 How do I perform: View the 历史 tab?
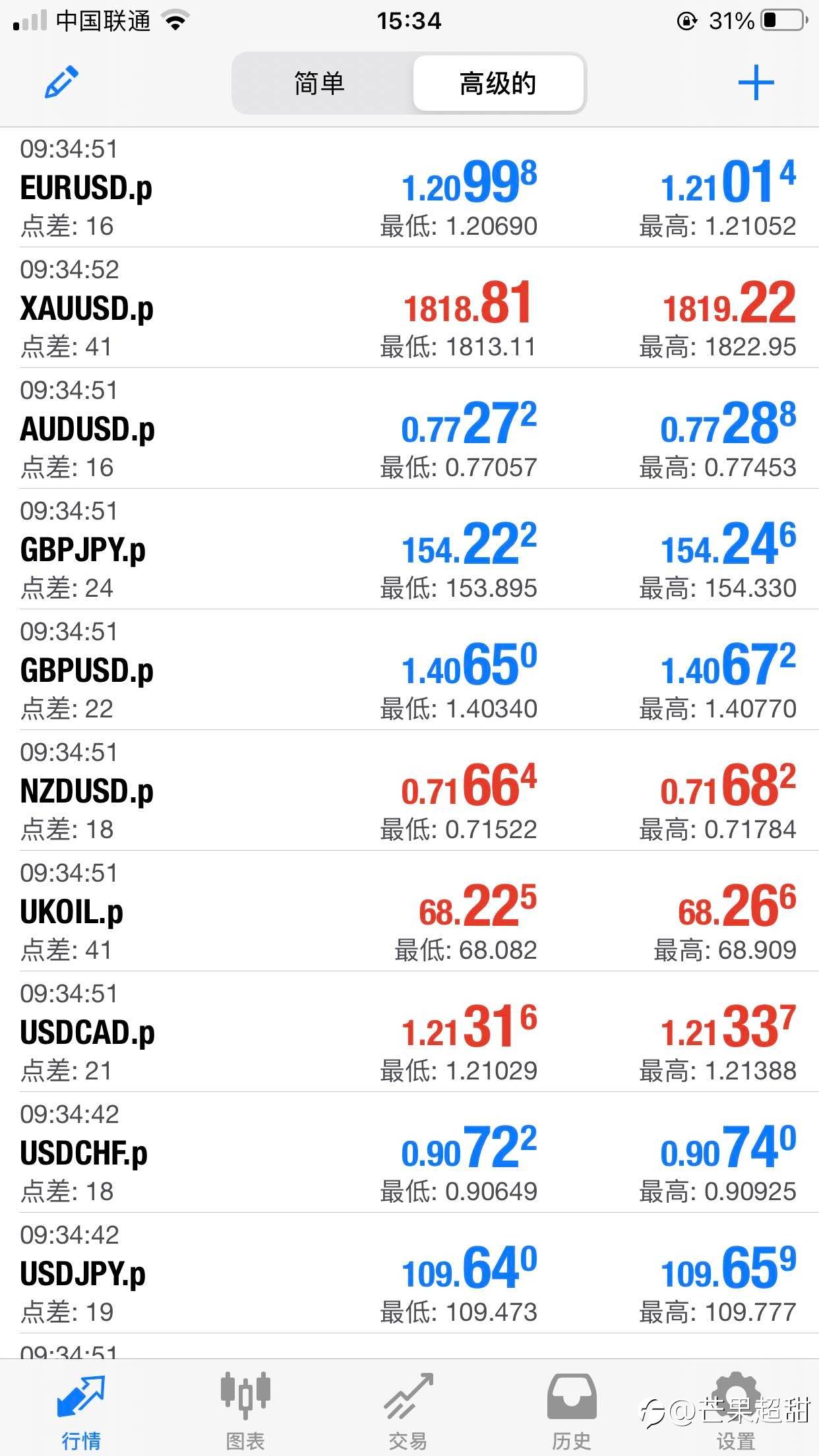pyautogui.click(x=572, y=1408)
